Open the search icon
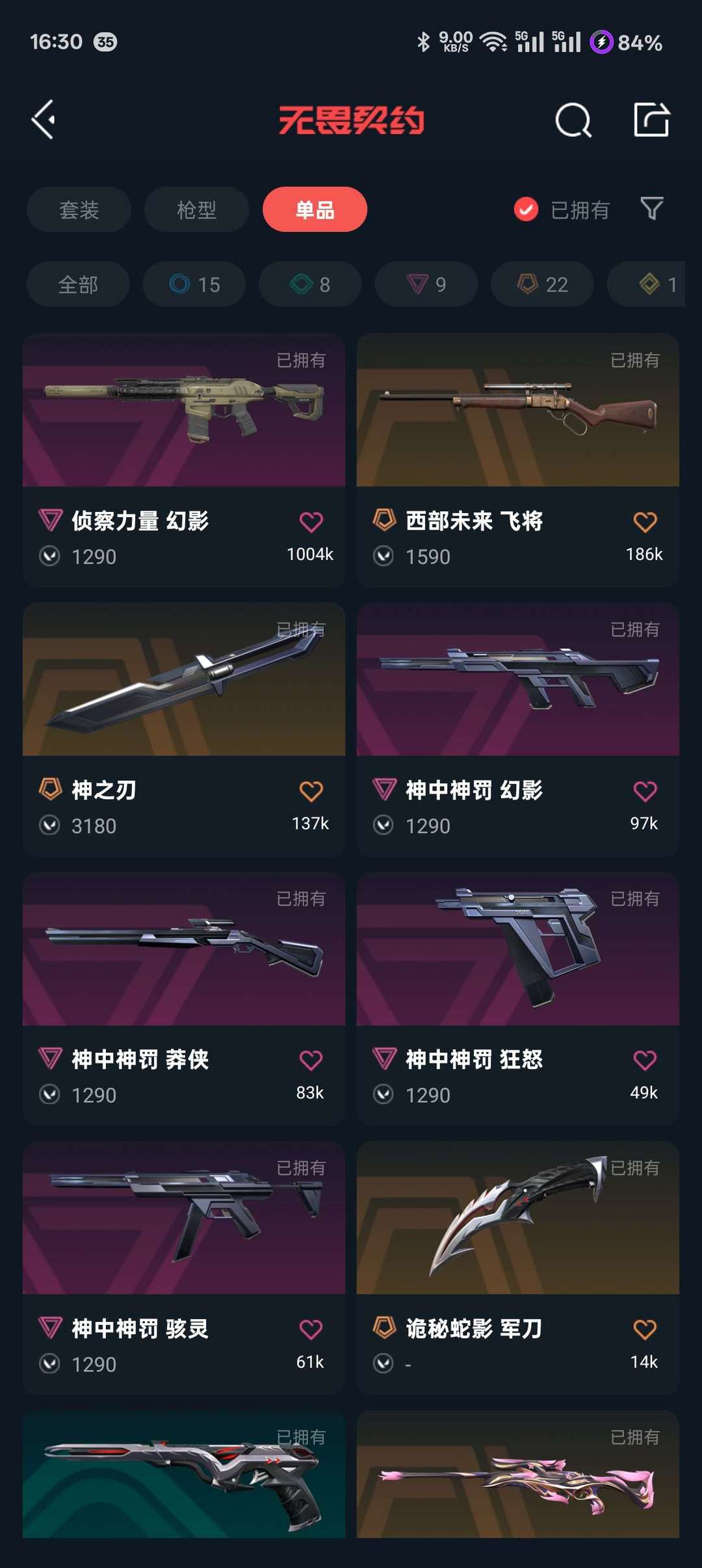702x1568 pixels. (x=573, y=120)
